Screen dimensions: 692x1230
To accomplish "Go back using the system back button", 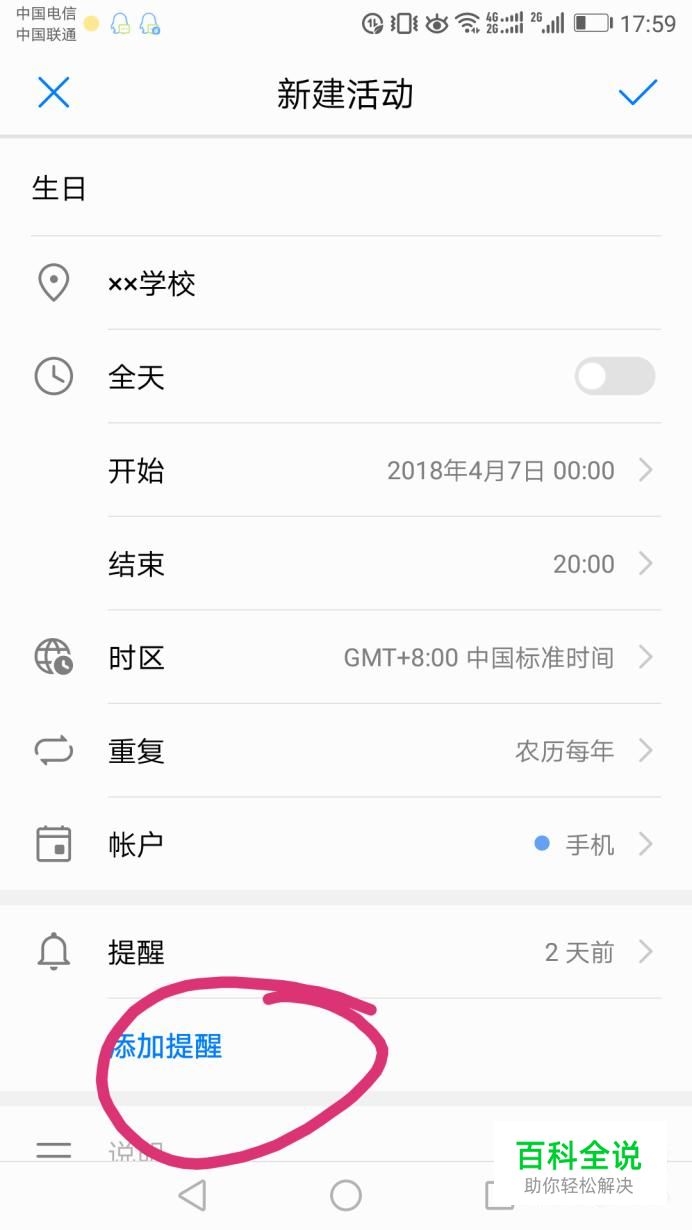I will [x=192, y=1195].
